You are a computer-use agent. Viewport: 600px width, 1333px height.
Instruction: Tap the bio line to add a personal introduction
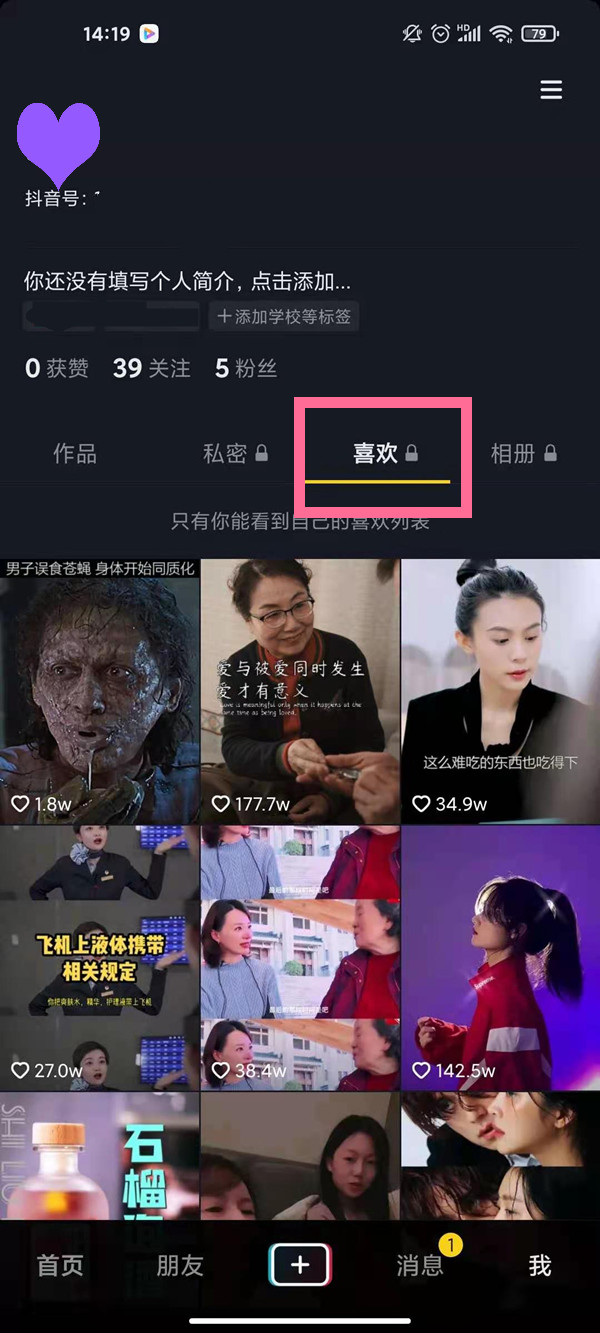coord(187,281)
